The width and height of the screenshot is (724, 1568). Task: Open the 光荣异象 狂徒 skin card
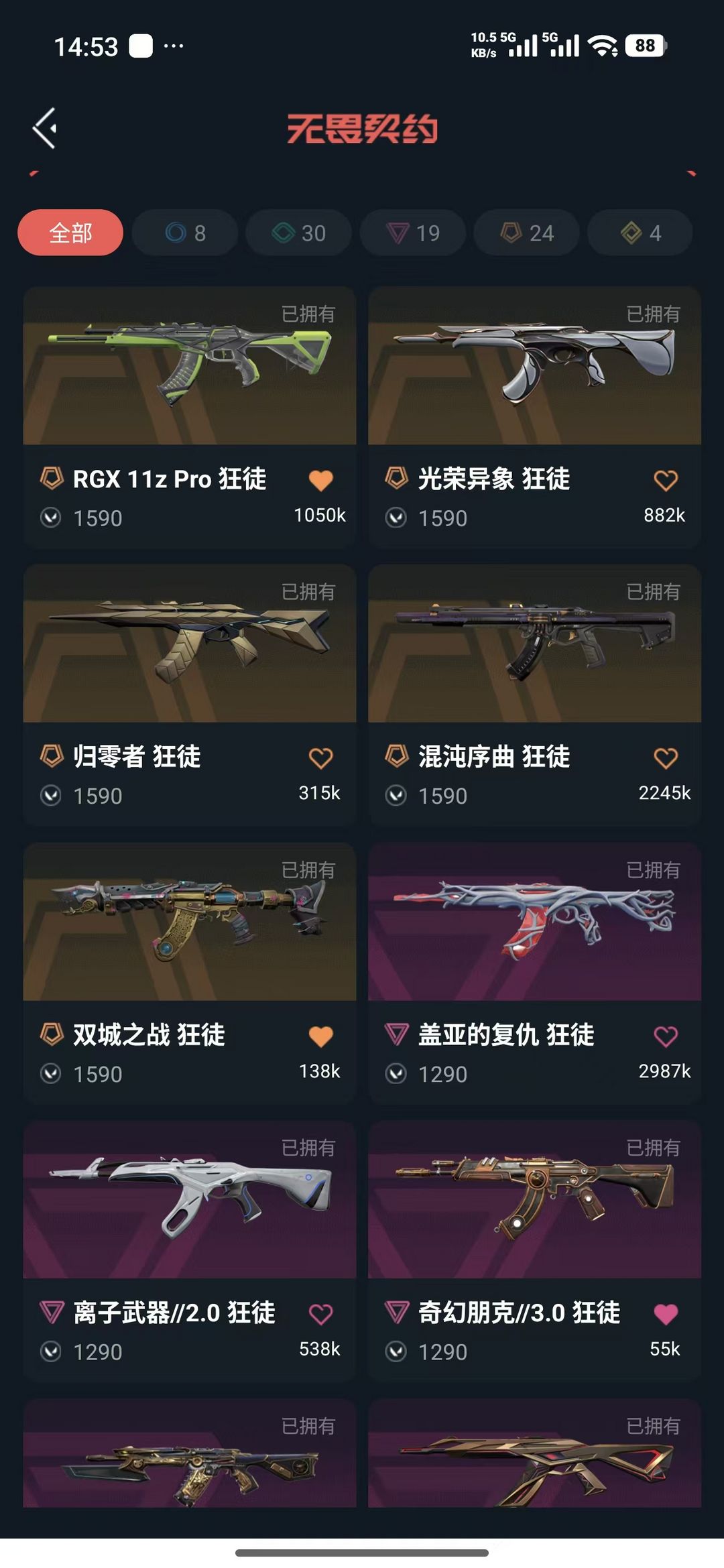coord(534,366)
